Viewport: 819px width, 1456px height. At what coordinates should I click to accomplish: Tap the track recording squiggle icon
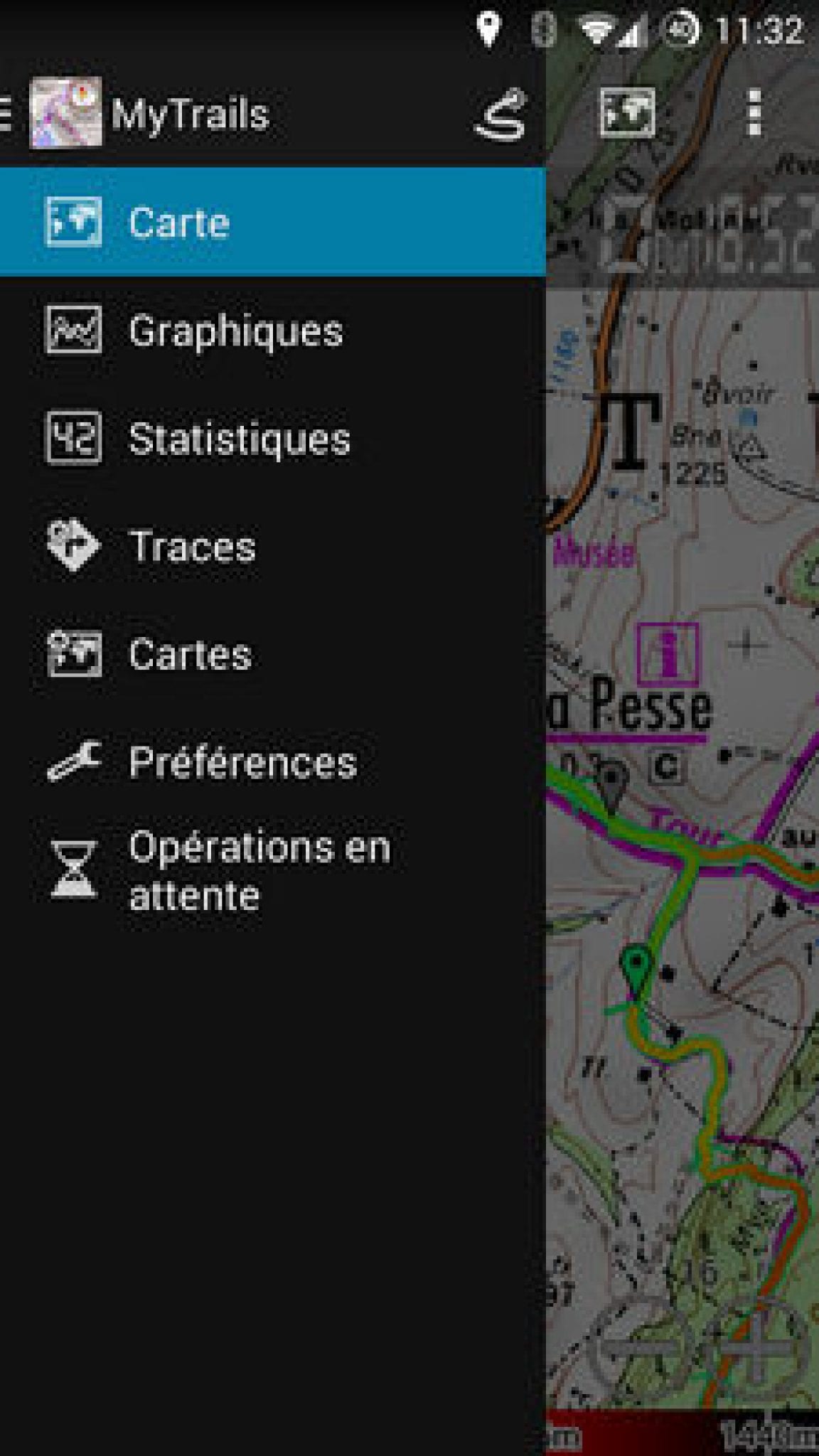pos(500,114)
